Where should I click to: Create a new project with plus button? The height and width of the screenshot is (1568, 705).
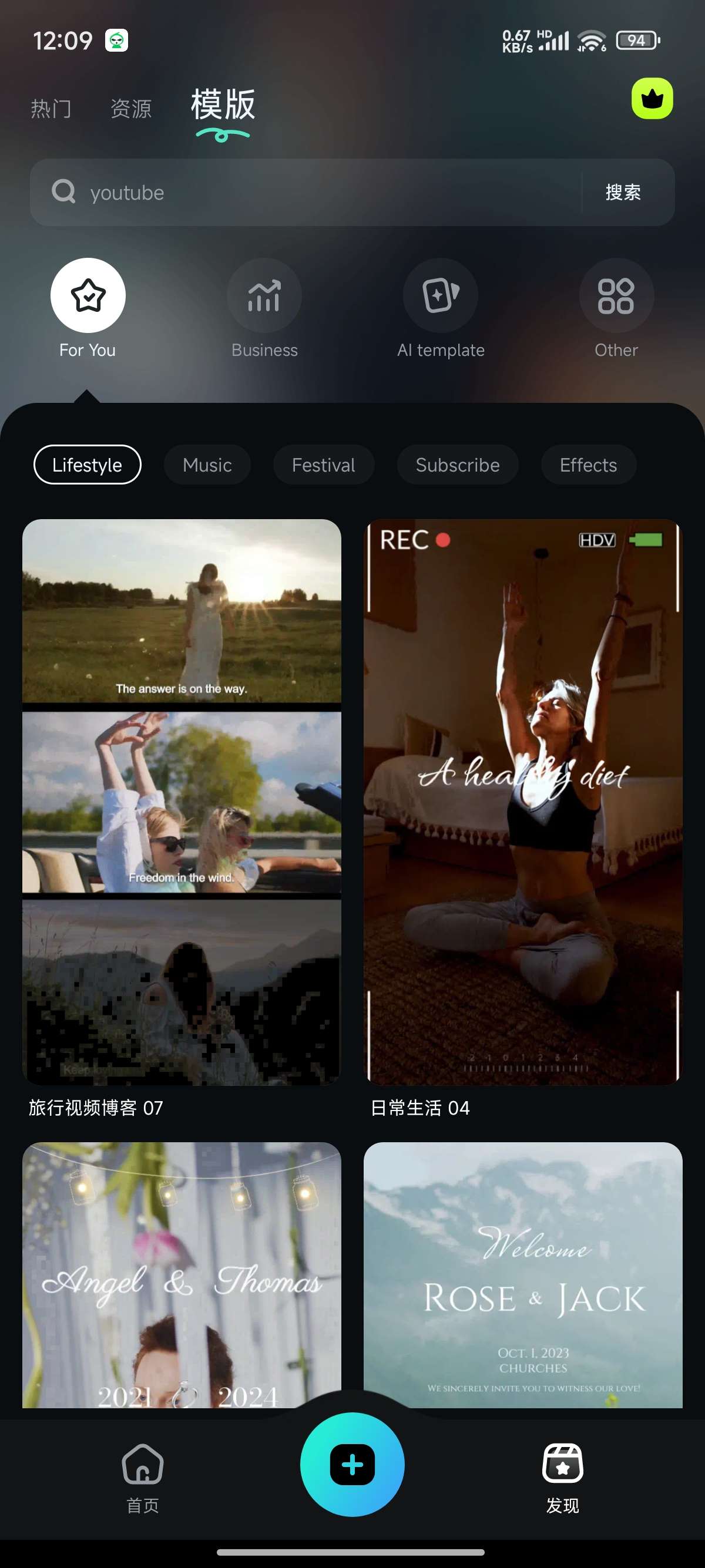[x=352, y=1465]
